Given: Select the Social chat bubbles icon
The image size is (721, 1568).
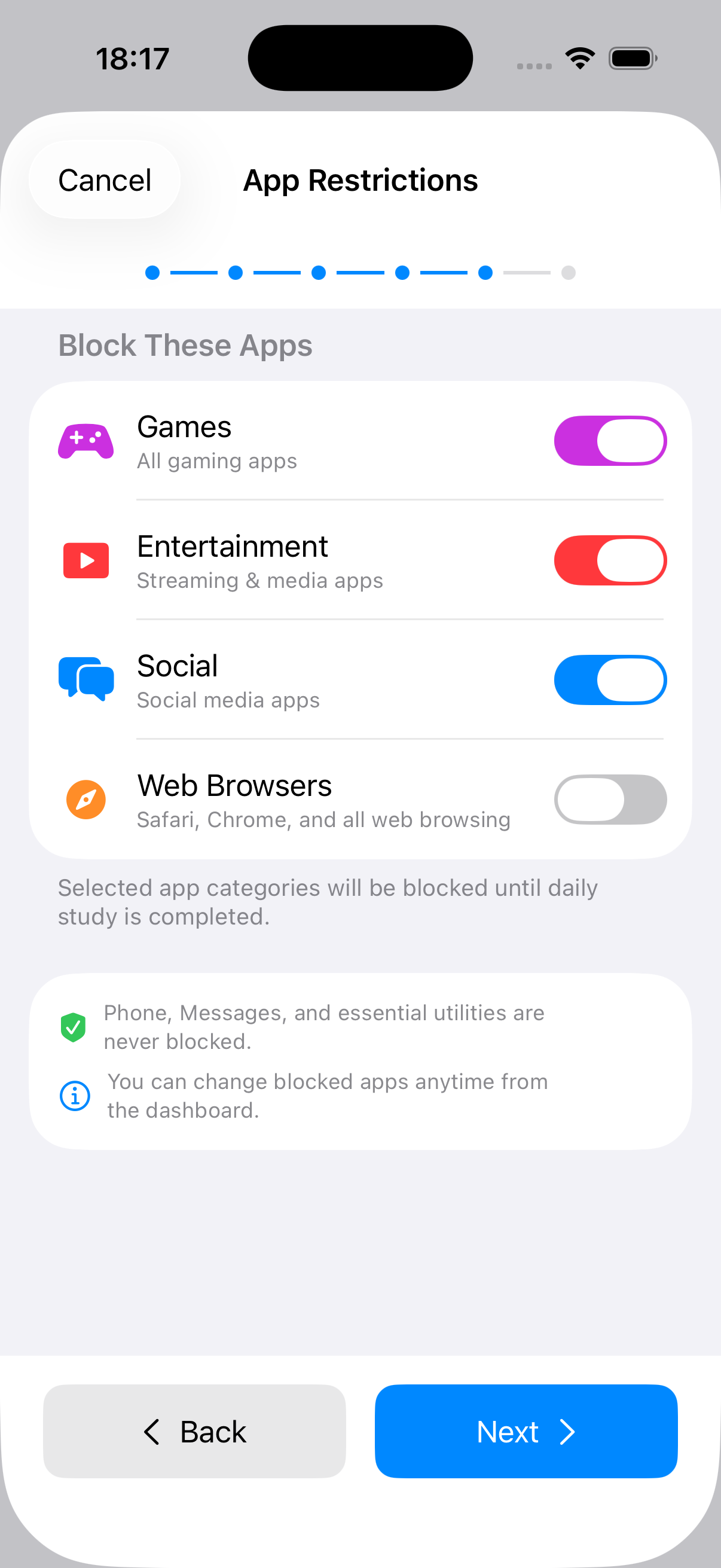Looking at the screenshot, I should (85, 680).
